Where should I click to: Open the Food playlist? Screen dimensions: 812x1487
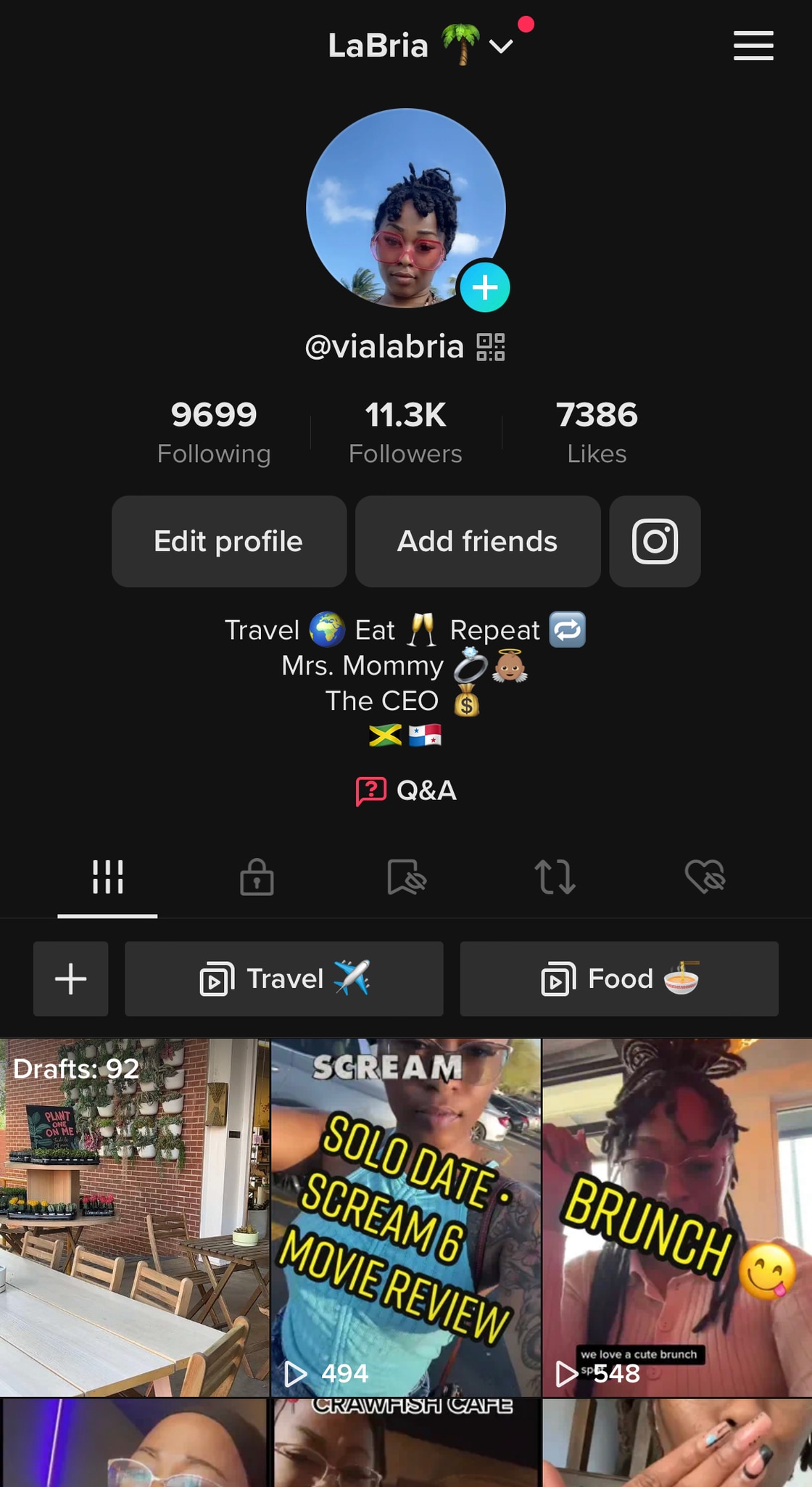(618, 979)
